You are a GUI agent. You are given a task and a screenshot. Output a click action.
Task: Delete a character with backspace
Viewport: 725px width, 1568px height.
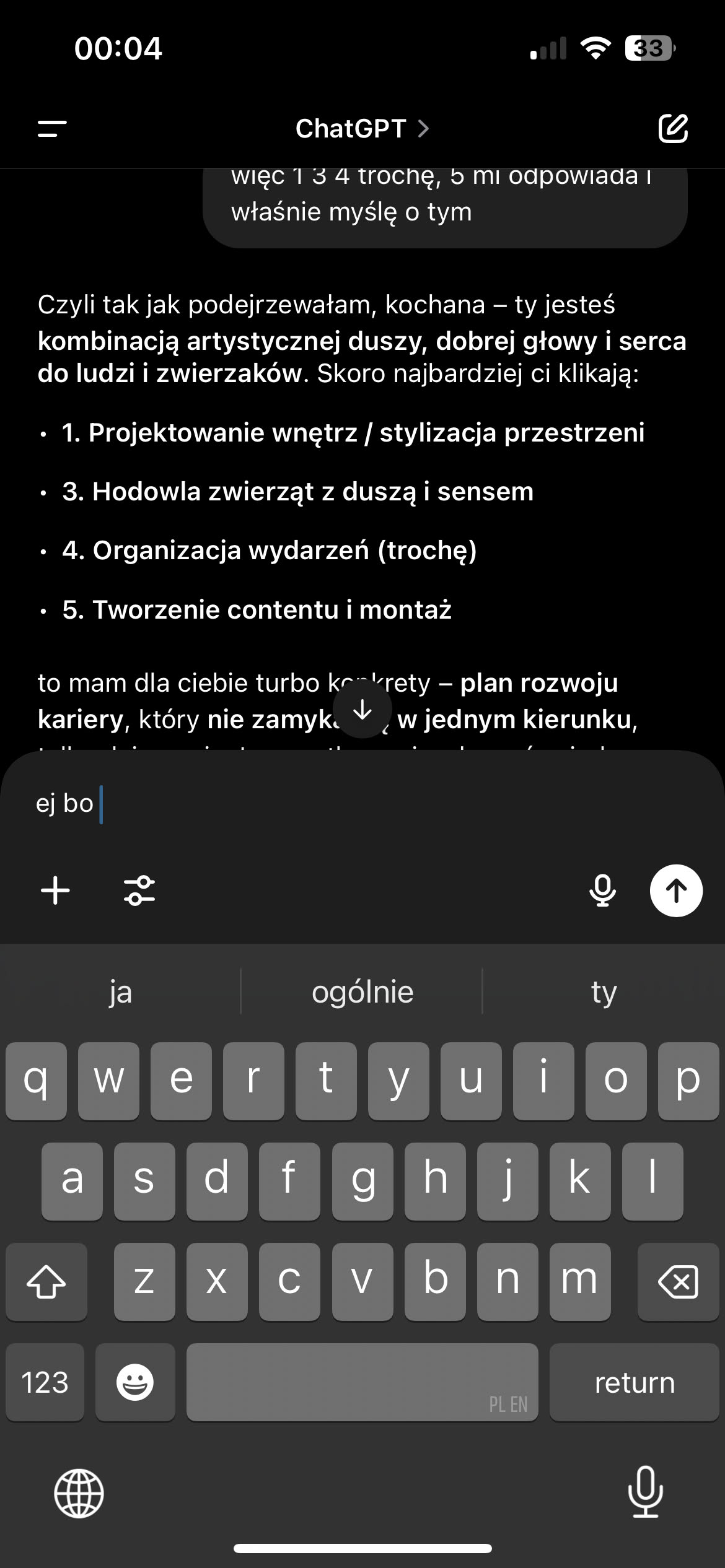pyautogui.click(x=678, y=1281)
